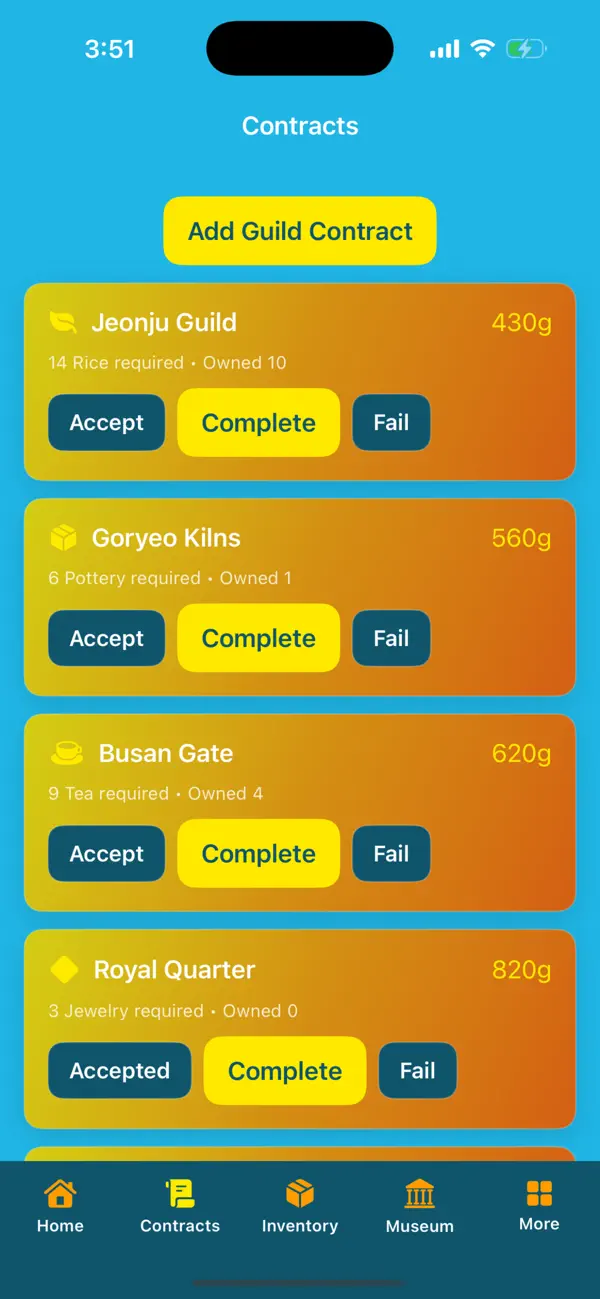Mark Goryeo Kilns contract as failed
This screenshot has height=1299, width=600.
coord(391,638)
